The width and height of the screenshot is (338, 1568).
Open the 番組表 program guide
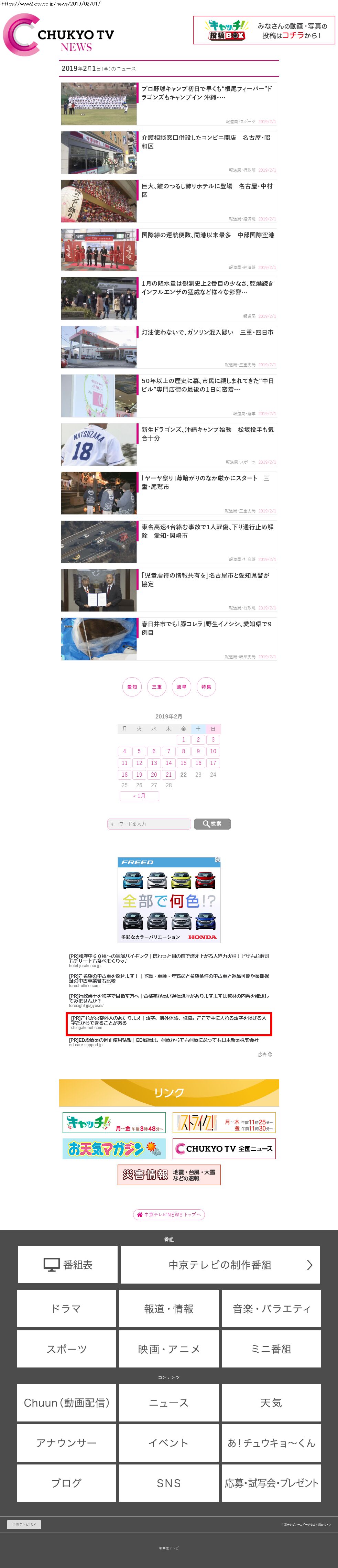67,1265
